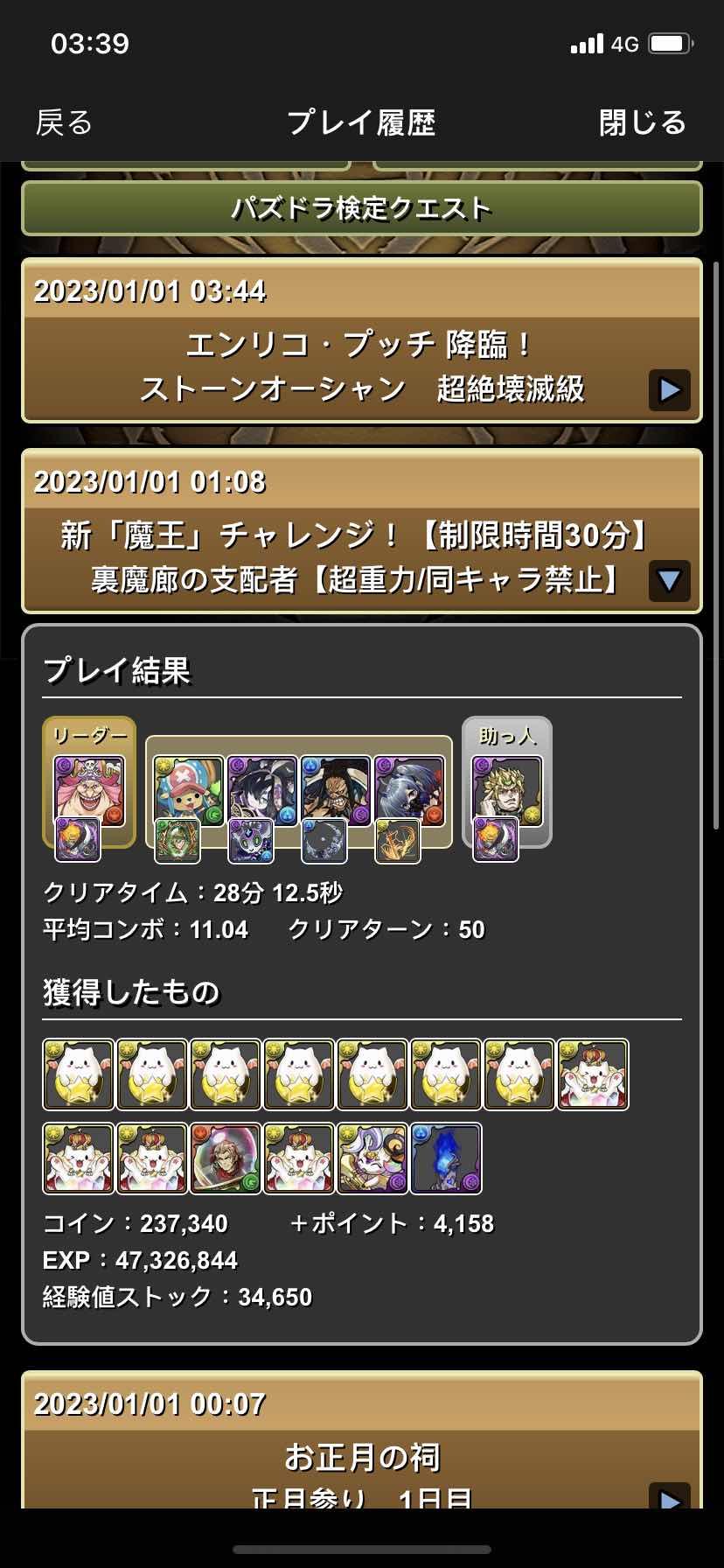Open パズドラ検定クエスト button
Viewport: 724px width, 1568px height.
point(361,208)
